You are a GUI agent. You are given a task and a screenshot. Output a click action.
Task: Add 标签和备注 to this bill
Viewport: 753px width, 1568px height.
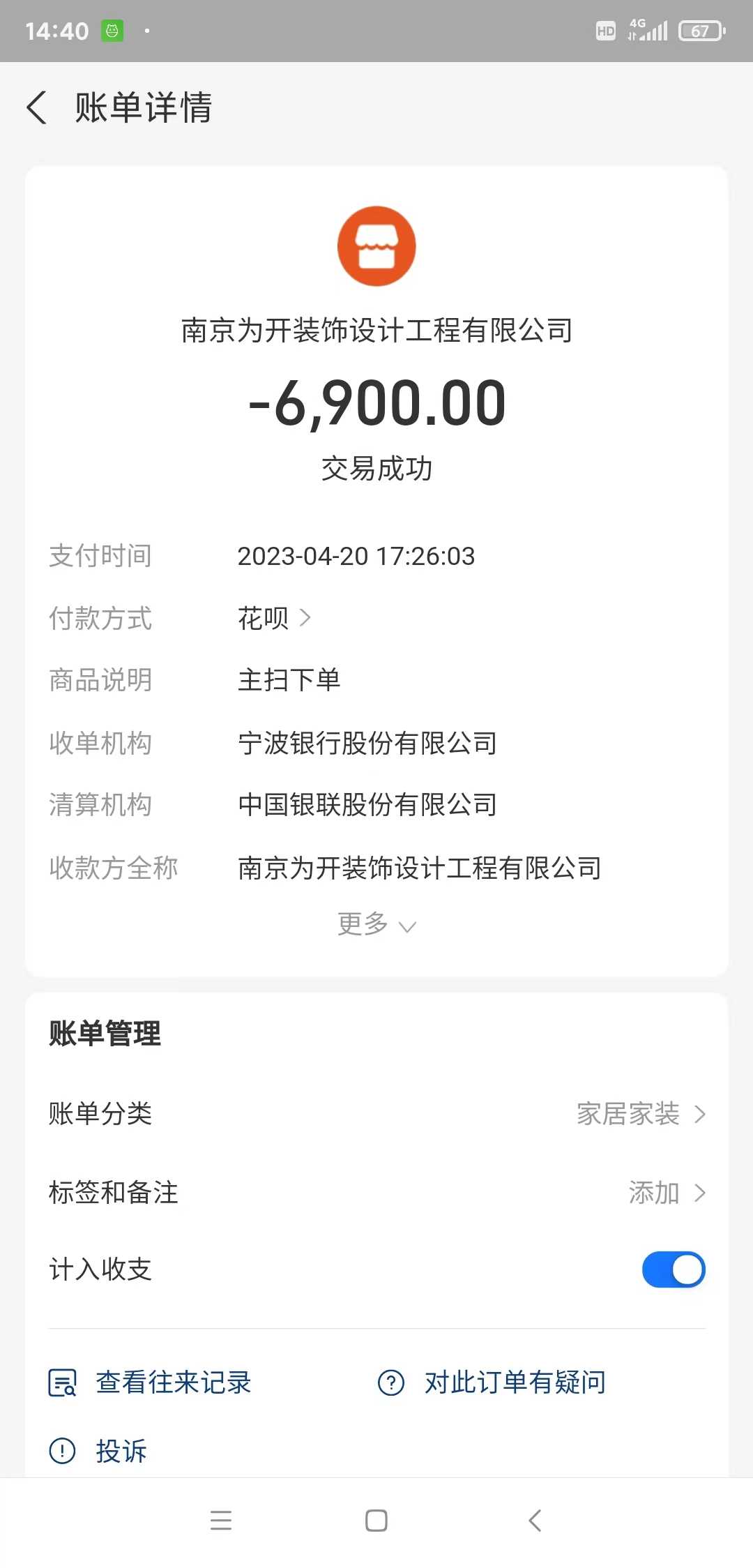click(666, 1193)
